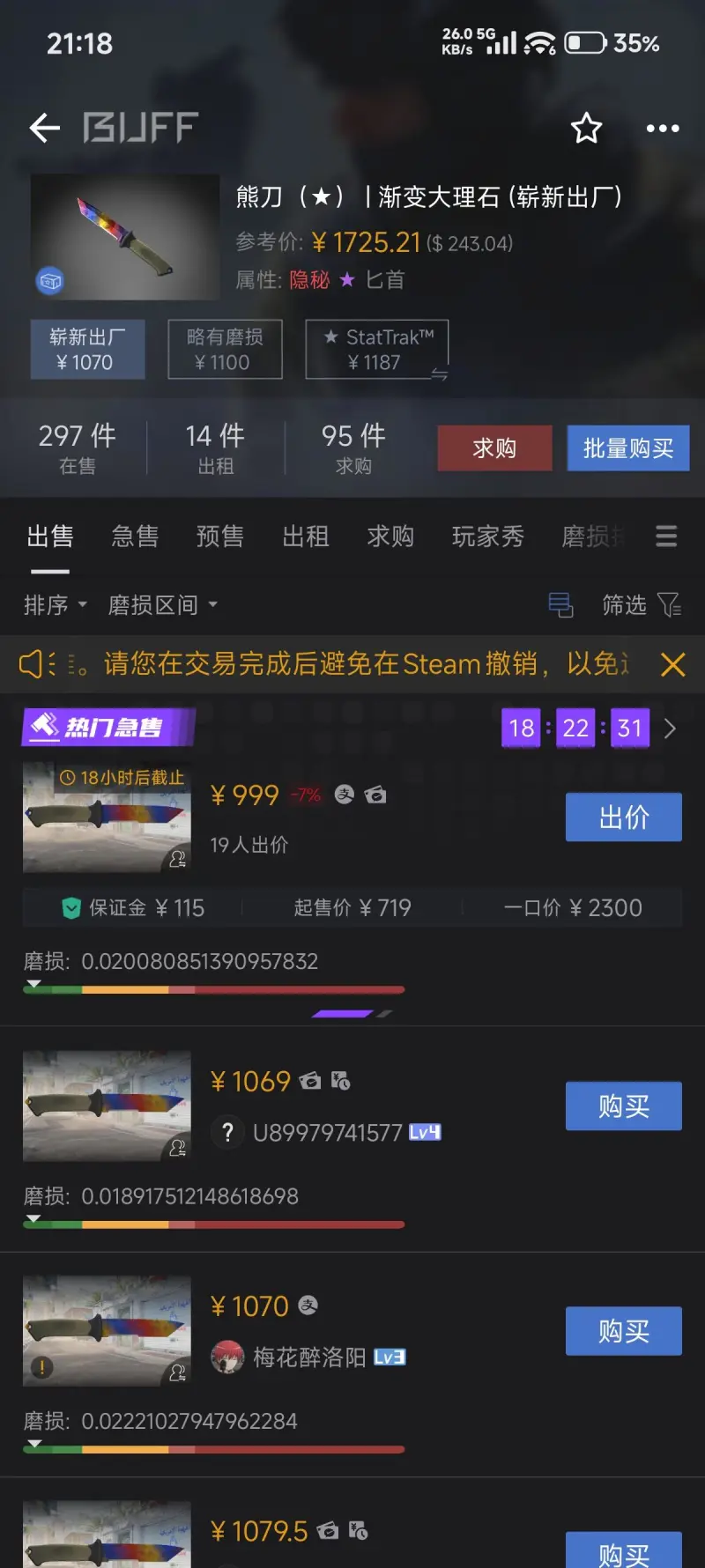
Task: Buy the ¥1069 knife from U89979741577
Action: [623, 1106]
